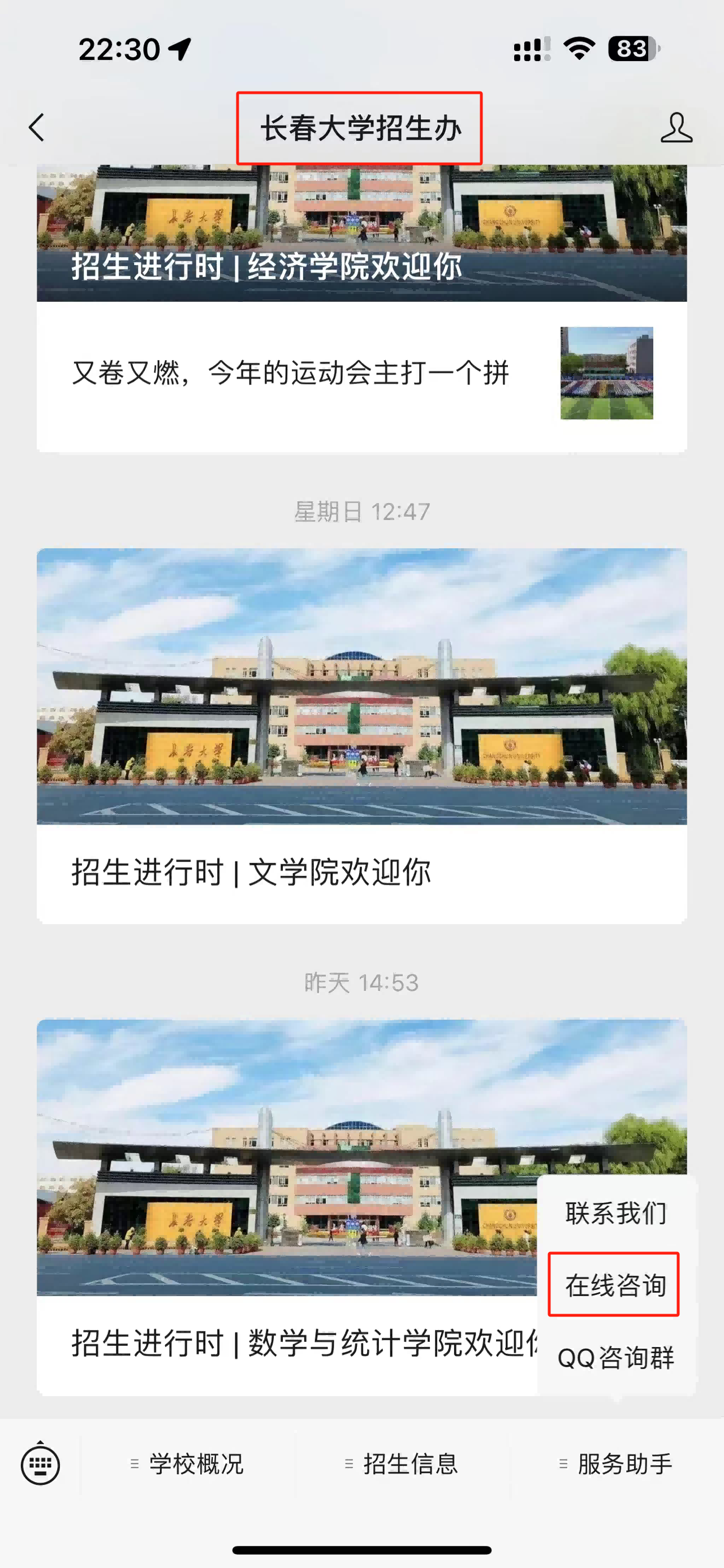724x1568 pixels.
Task: Select 联系我们 in the popup menu
Action: click(615, 1213)
